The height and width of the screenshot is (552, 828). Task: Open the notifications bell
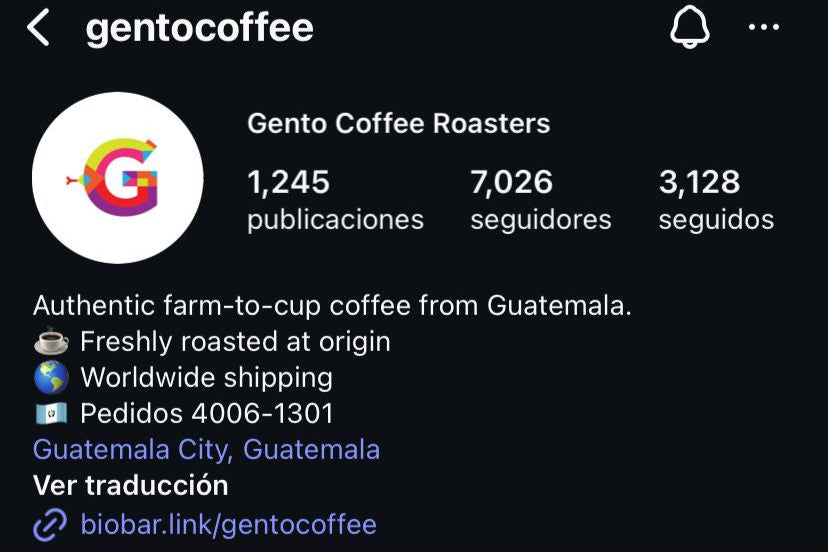coord(689,28)
